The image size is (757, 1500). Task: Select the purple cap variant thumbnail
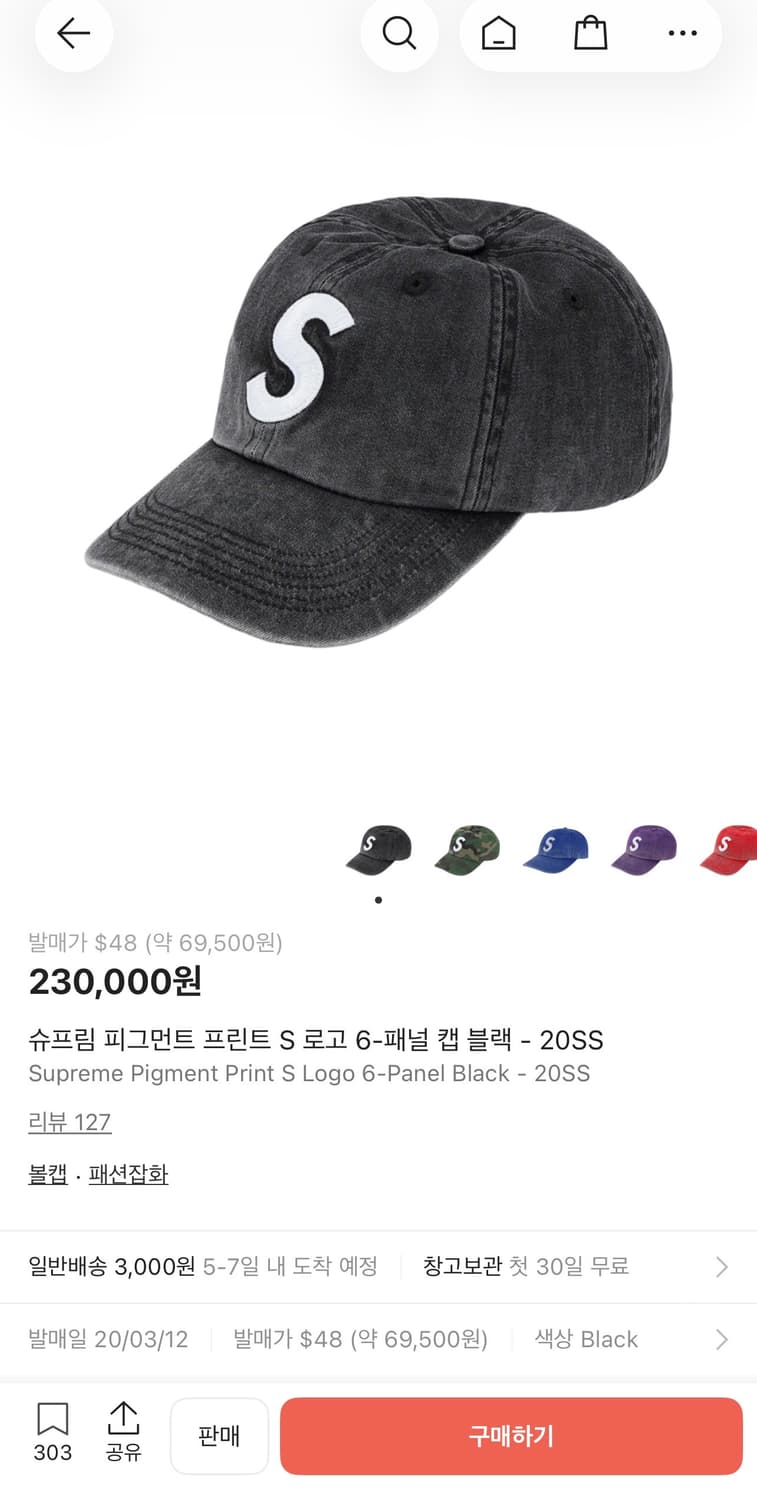pos(645,849)
